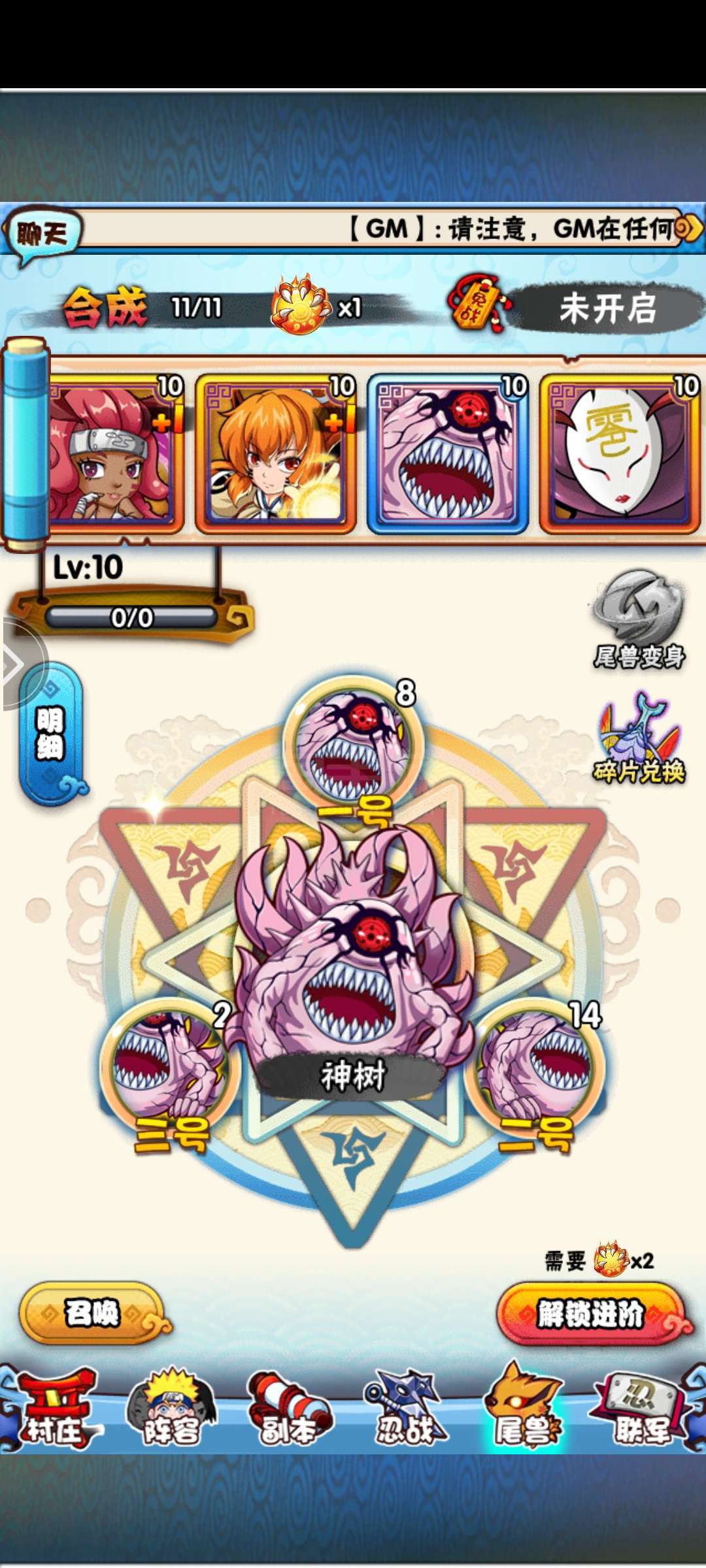Screen dimensions: 706x1568
Task: Select the toothed beast card in the row
Action: click(x=448, y=453)
